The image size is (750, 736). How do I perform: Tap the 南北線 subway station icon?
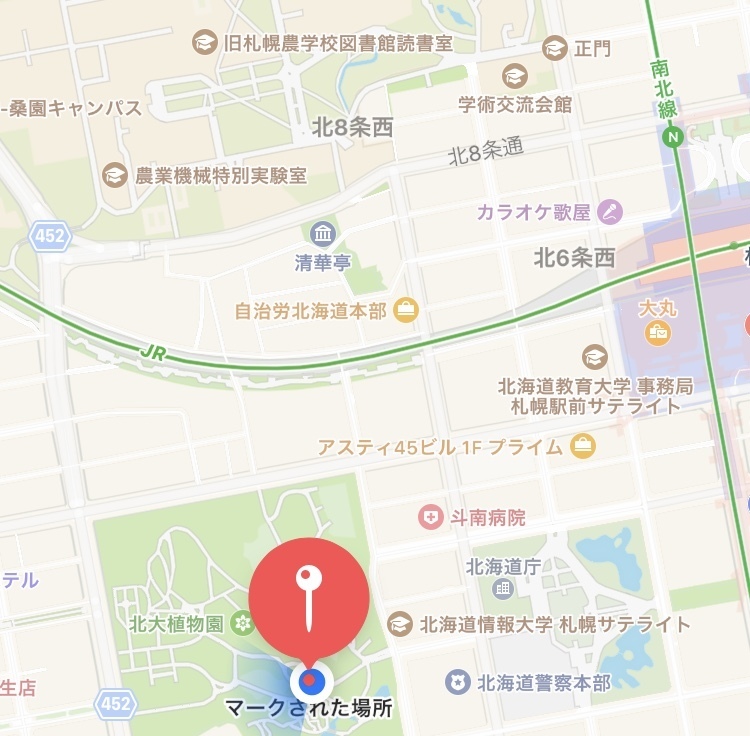click(673, 136)
